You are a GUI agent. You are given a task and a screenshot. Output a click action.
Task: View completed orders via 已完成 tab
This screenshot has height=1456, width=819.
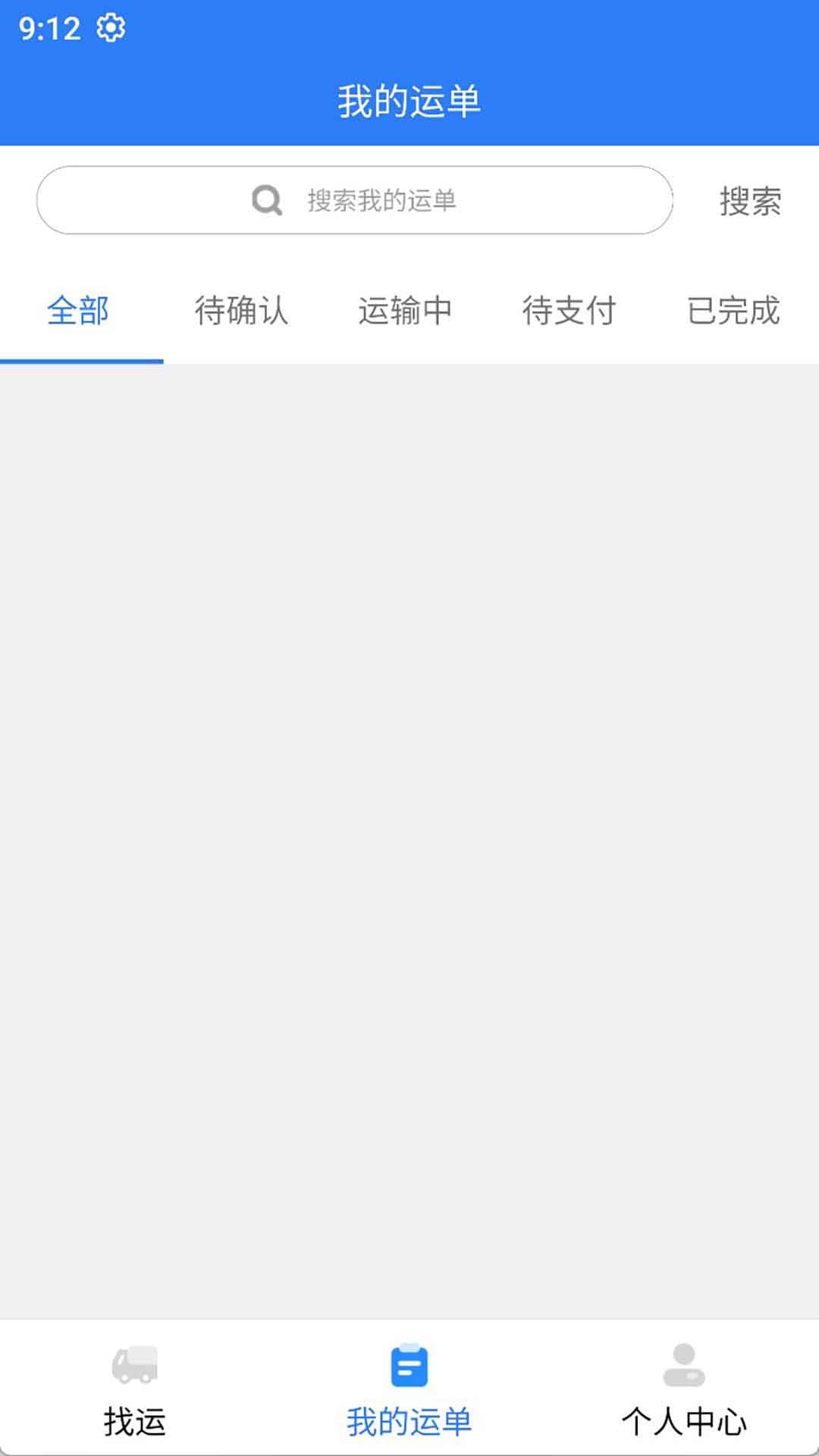tap(733, 311)
